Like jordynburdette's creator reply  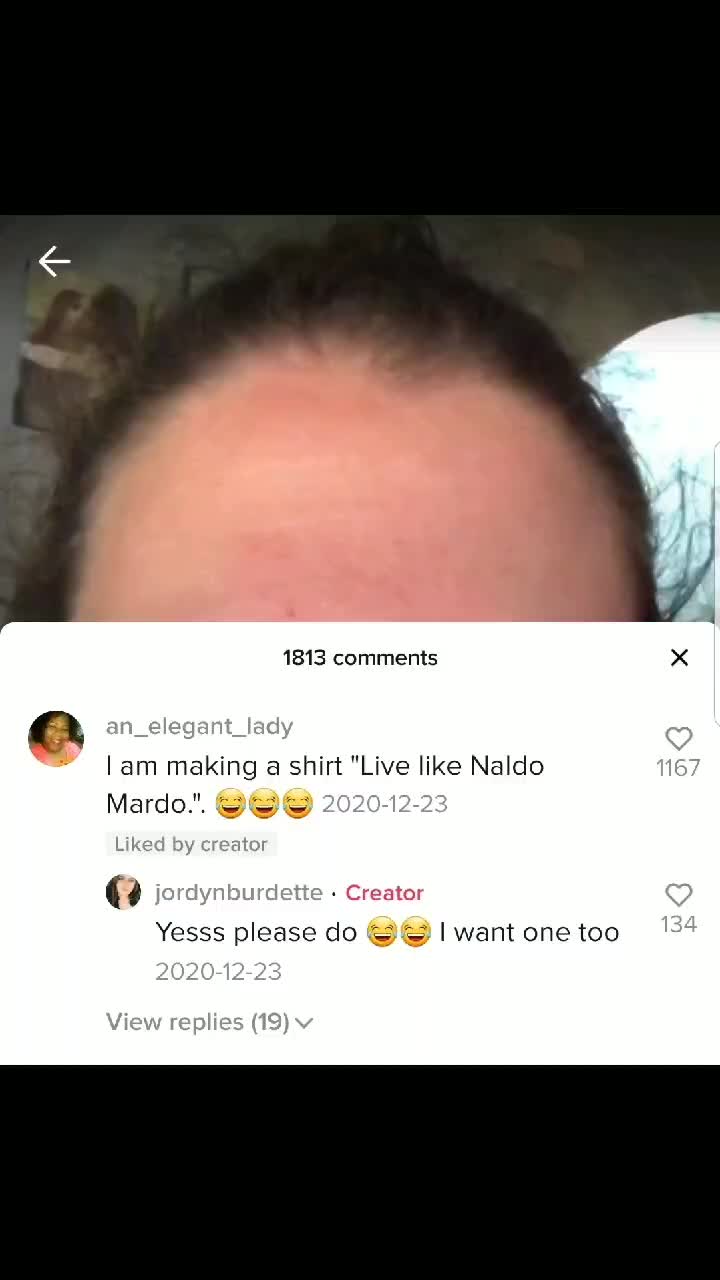[x=678, y=896]
